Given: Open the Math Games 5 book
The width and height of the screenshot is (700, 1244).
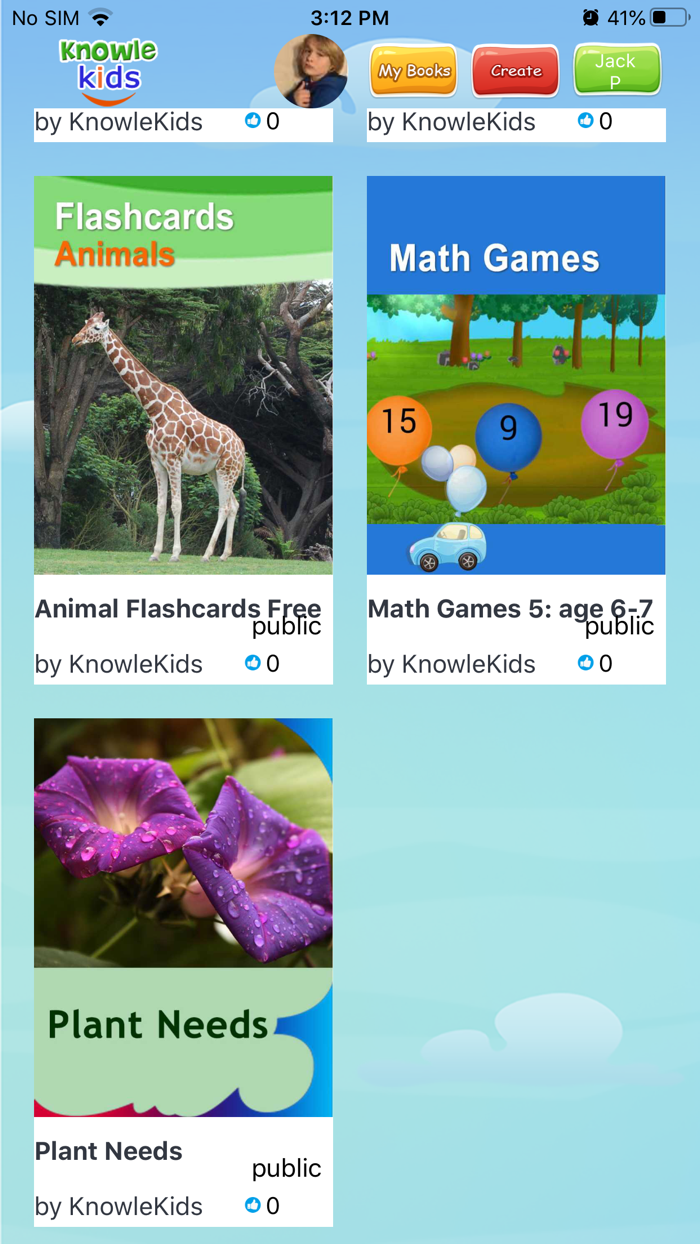Looking at the screenshot, I should click(516, 375).
